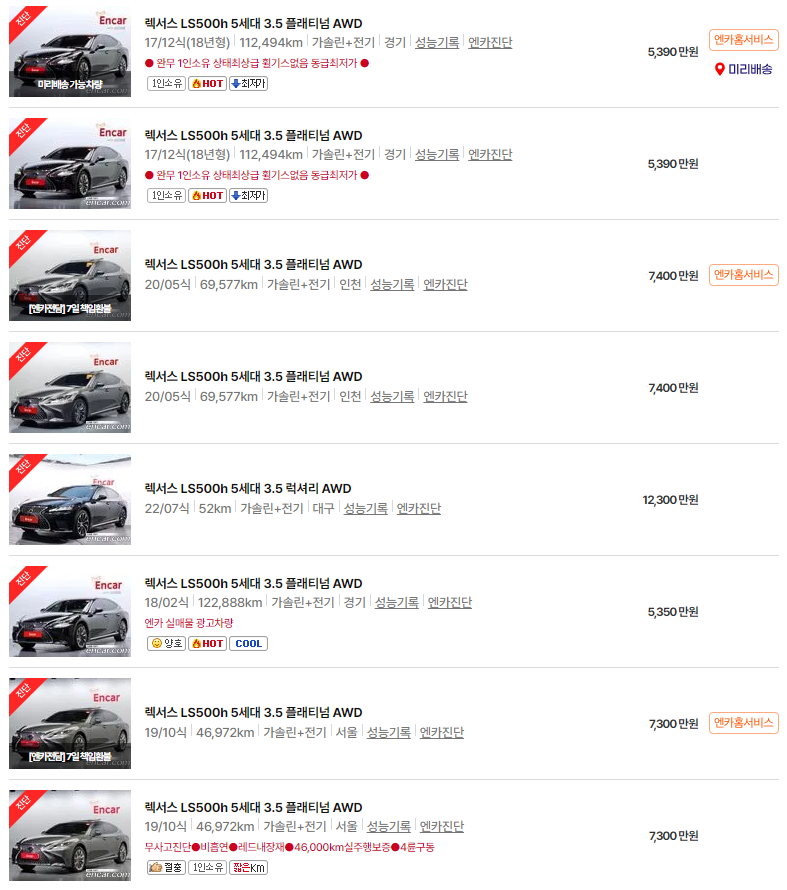
Task: Open the 18/02식 LS500h 플래티넘 AWD title
Action: click(253, 583)
